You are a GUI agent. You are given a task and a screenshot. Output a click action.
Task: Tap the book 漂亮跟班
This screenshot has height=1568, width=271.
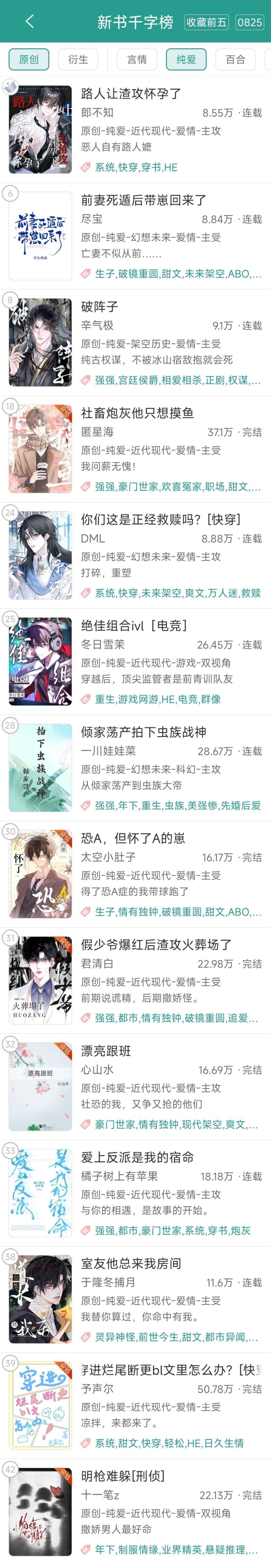pos(106,1051)
